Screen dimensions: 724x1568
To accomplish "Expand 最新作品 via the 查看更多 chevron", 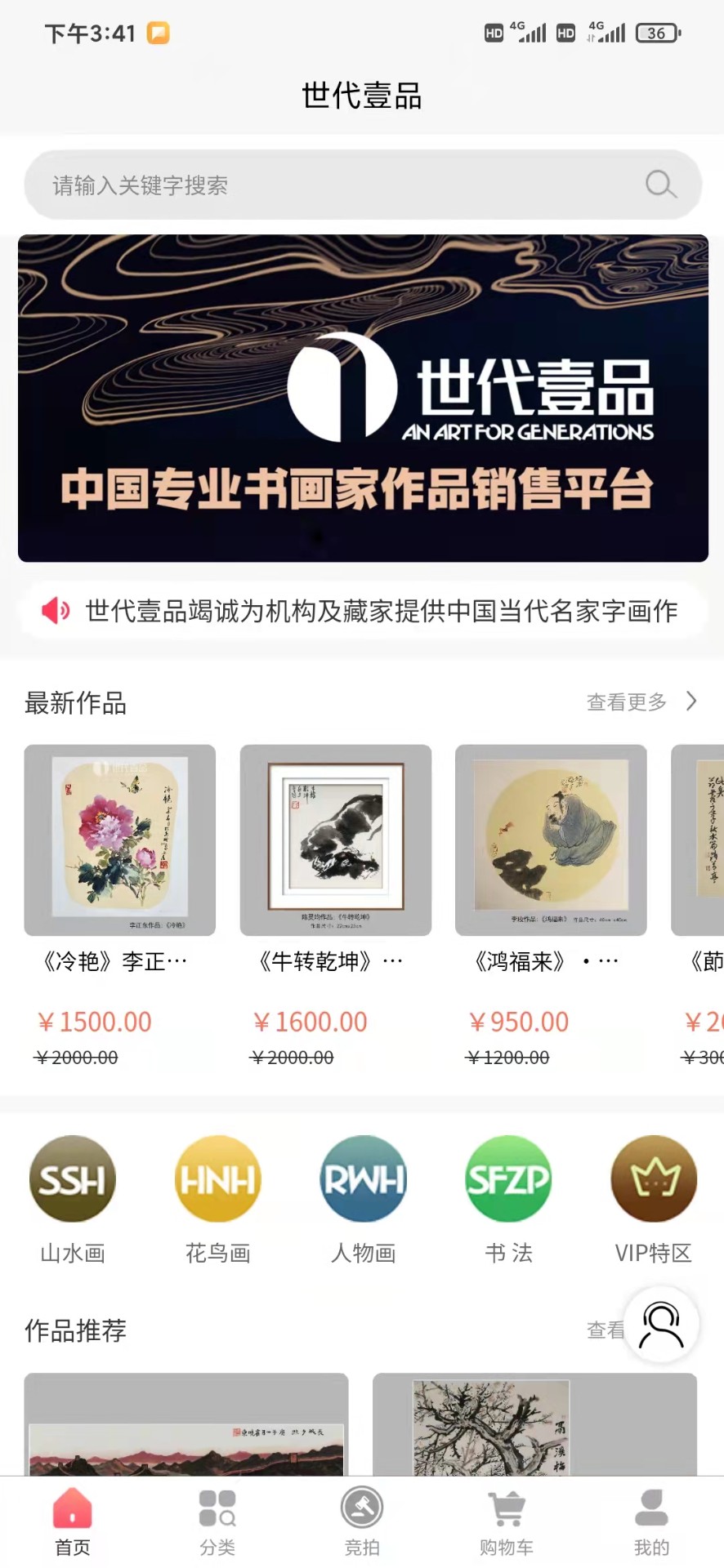I will click(691, 701).
